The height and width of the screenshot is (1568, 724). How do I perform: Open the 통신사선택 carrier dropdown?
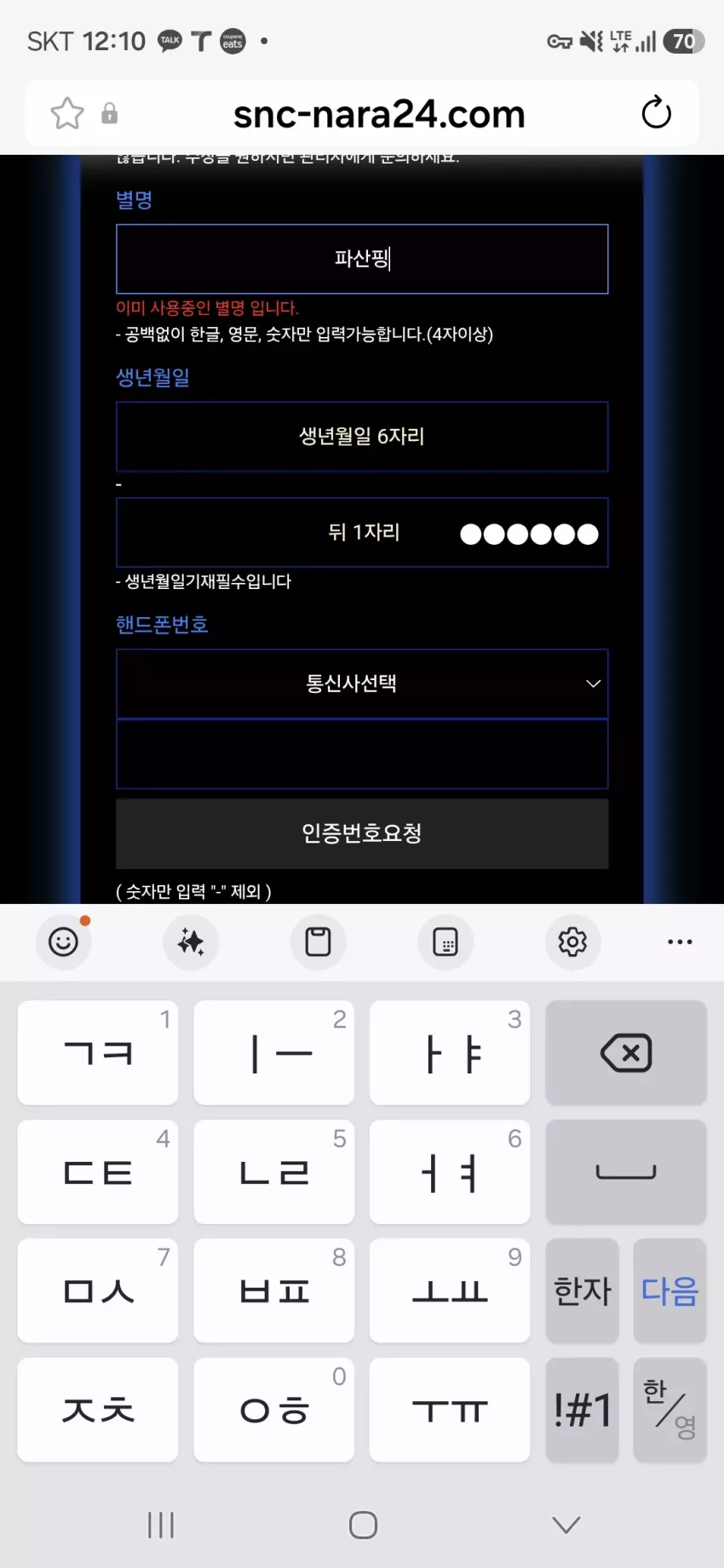362,684
